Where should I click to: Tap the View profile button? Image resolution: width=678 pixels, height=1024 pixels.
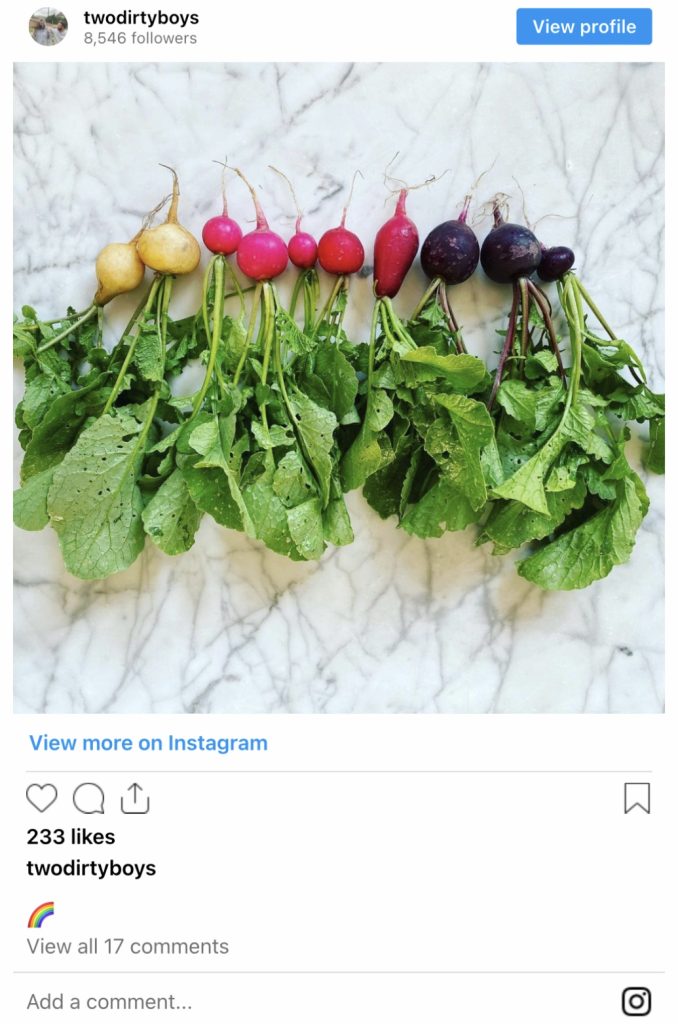[x=584, y=27]
